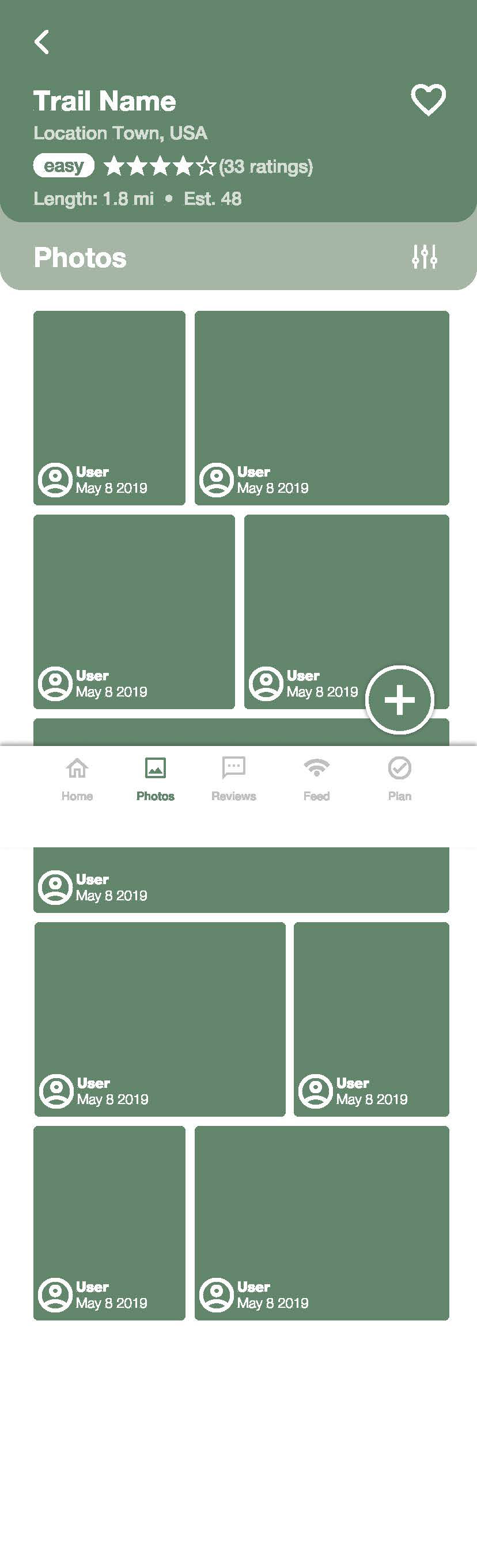Image resolution: width=477 pixels, height=1568 pixels.
Task: Add a new photo with the plus button
Action: pos(400,700)
